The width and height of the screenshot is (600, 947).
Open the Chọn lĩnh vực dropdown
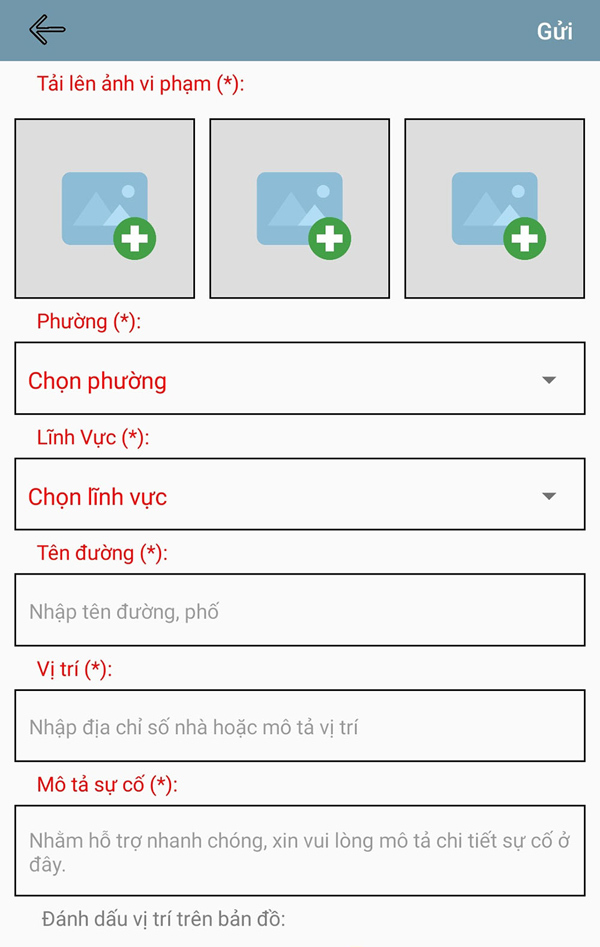299,495
